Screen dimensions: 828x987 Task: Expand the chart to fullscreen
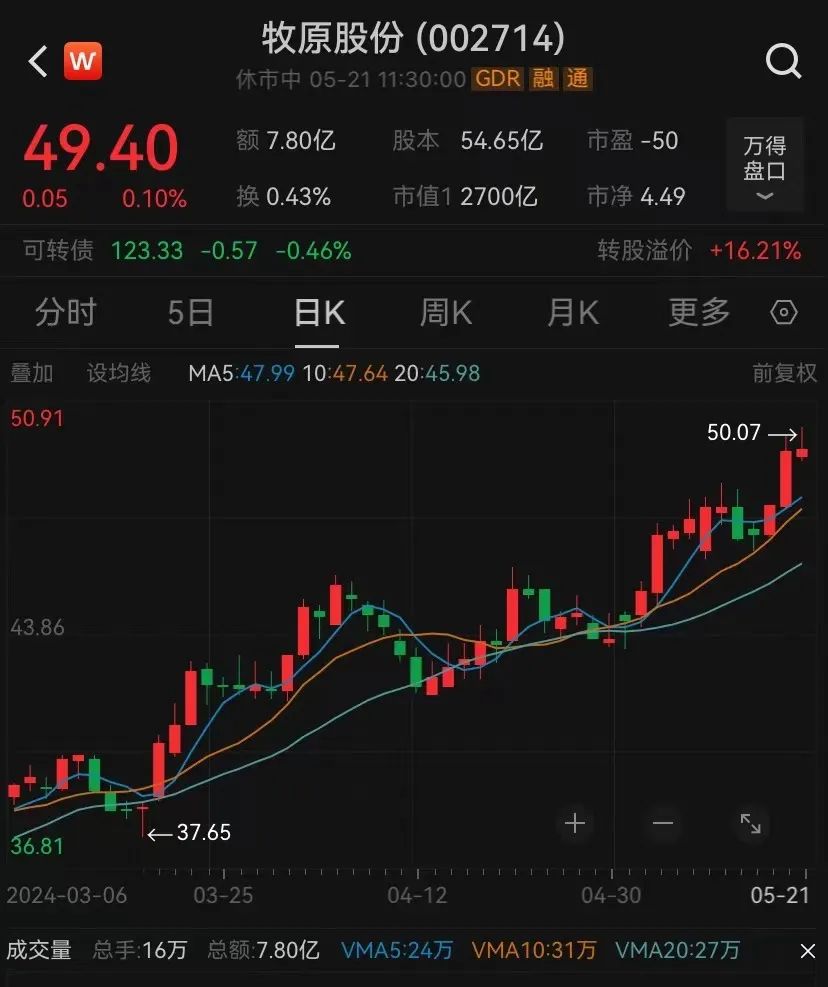point(750,824)
